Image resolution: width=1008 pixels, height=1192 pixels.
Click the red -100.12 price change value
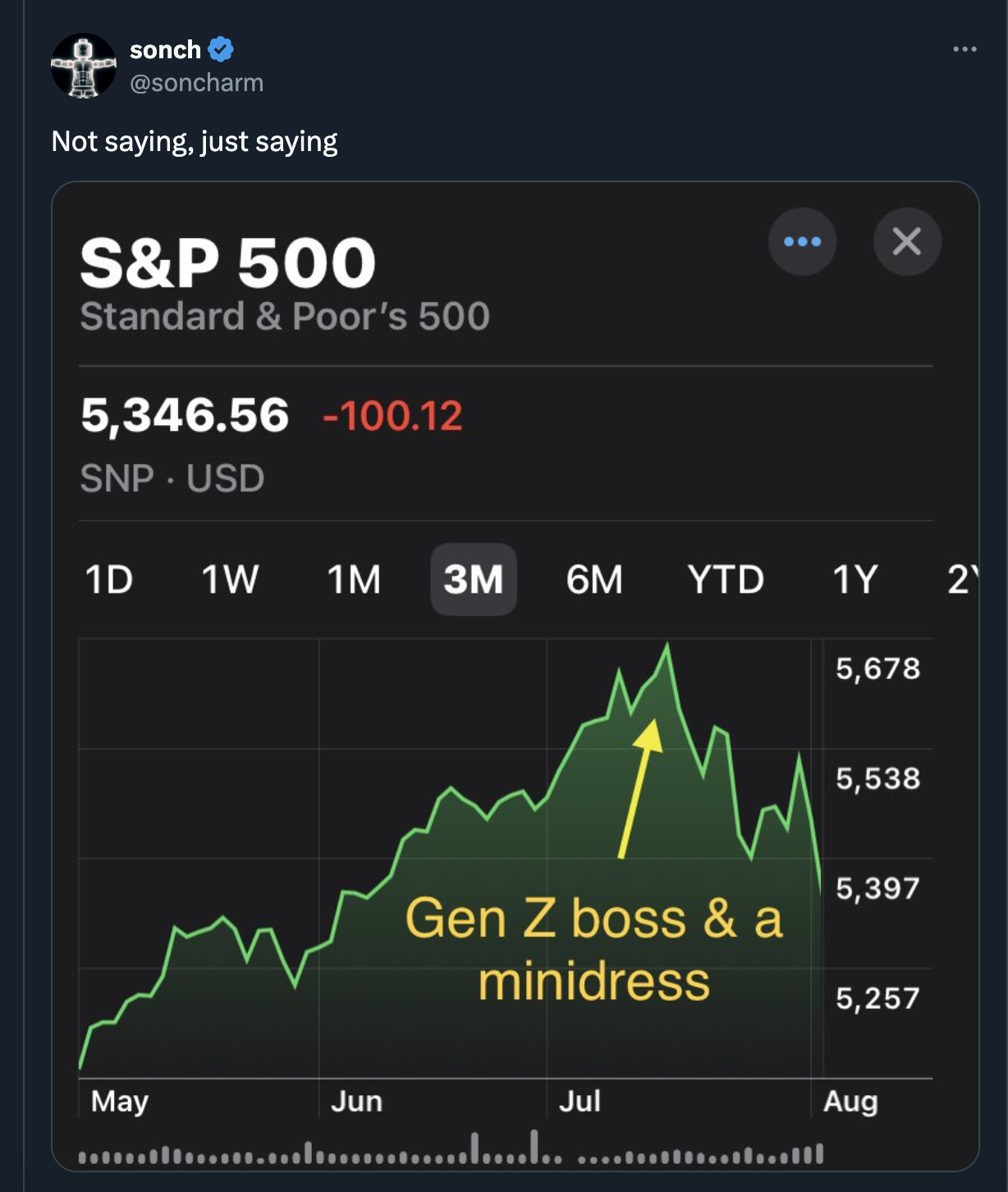click(x=392, y=417)
